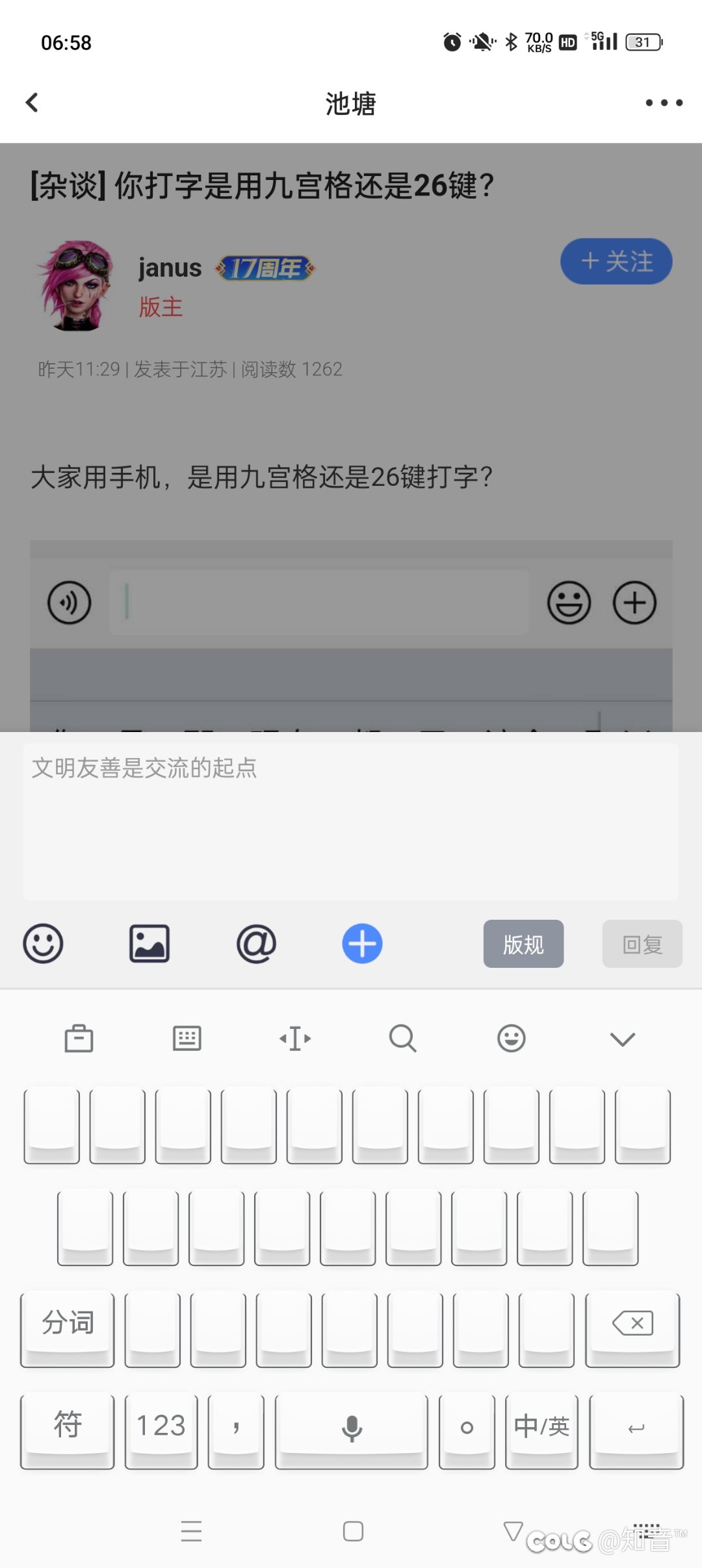This screenshot has width=702, height=1568.
Task: Collapse the keyboard with down chevron
Action: (622, 1039)
